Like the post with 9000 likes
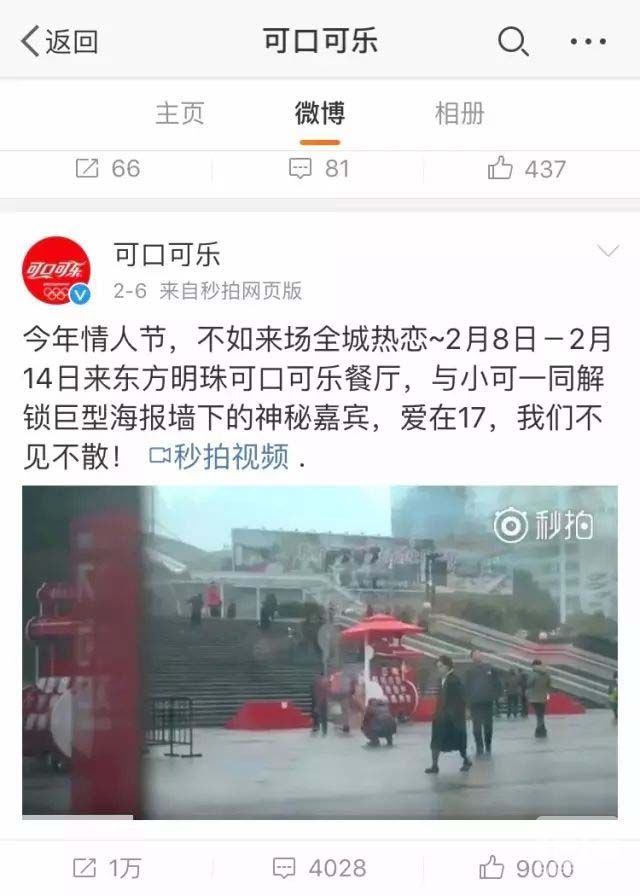Image resolution: width=640 pixels, height=896 pixels. click(527, 867)
